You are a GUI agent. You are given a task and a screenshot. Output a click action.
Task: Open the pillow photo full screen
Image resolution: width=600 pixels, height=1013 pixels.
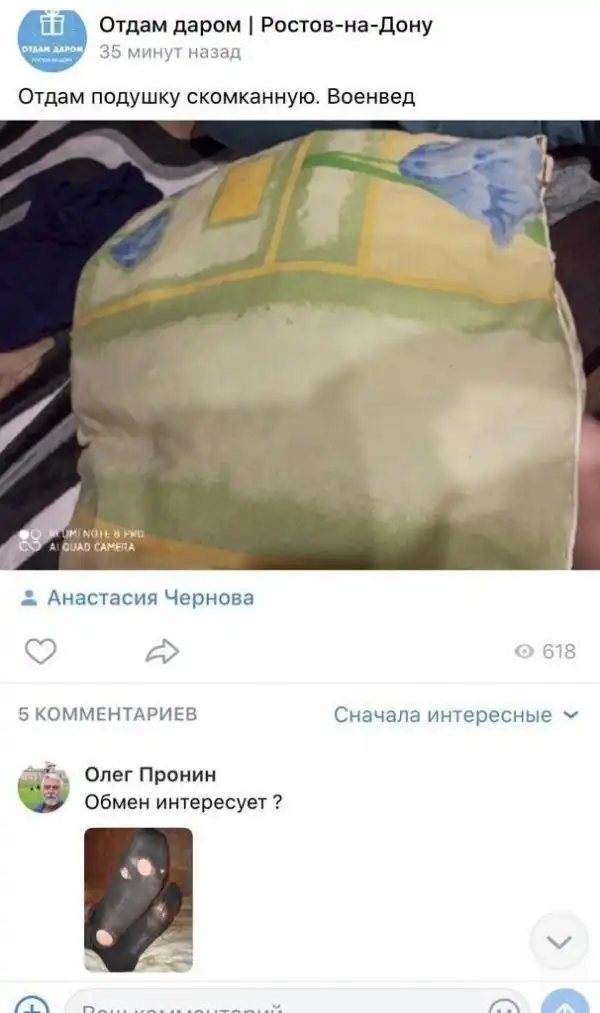point(300,345)
